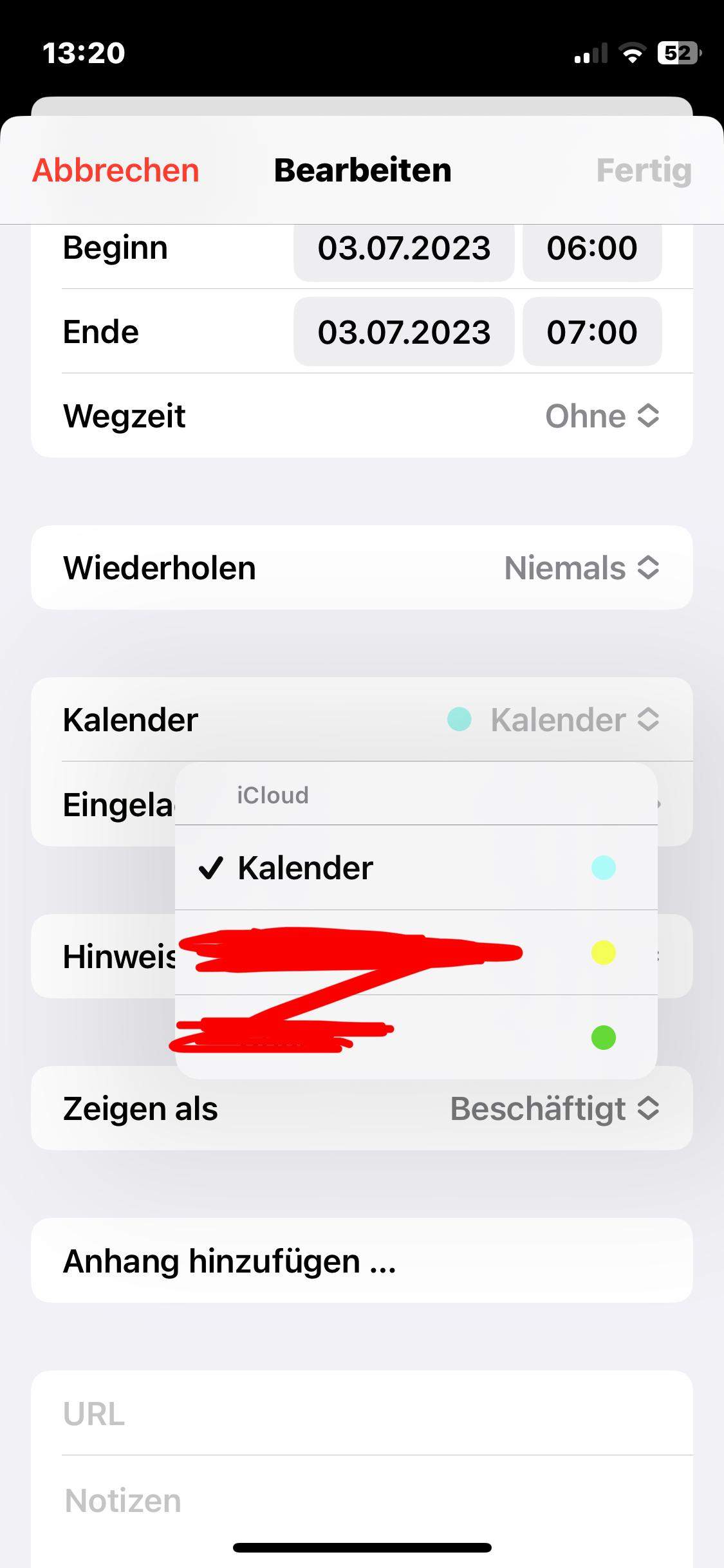
Task: Expand the Wiederholen setting
Action: 581,568
